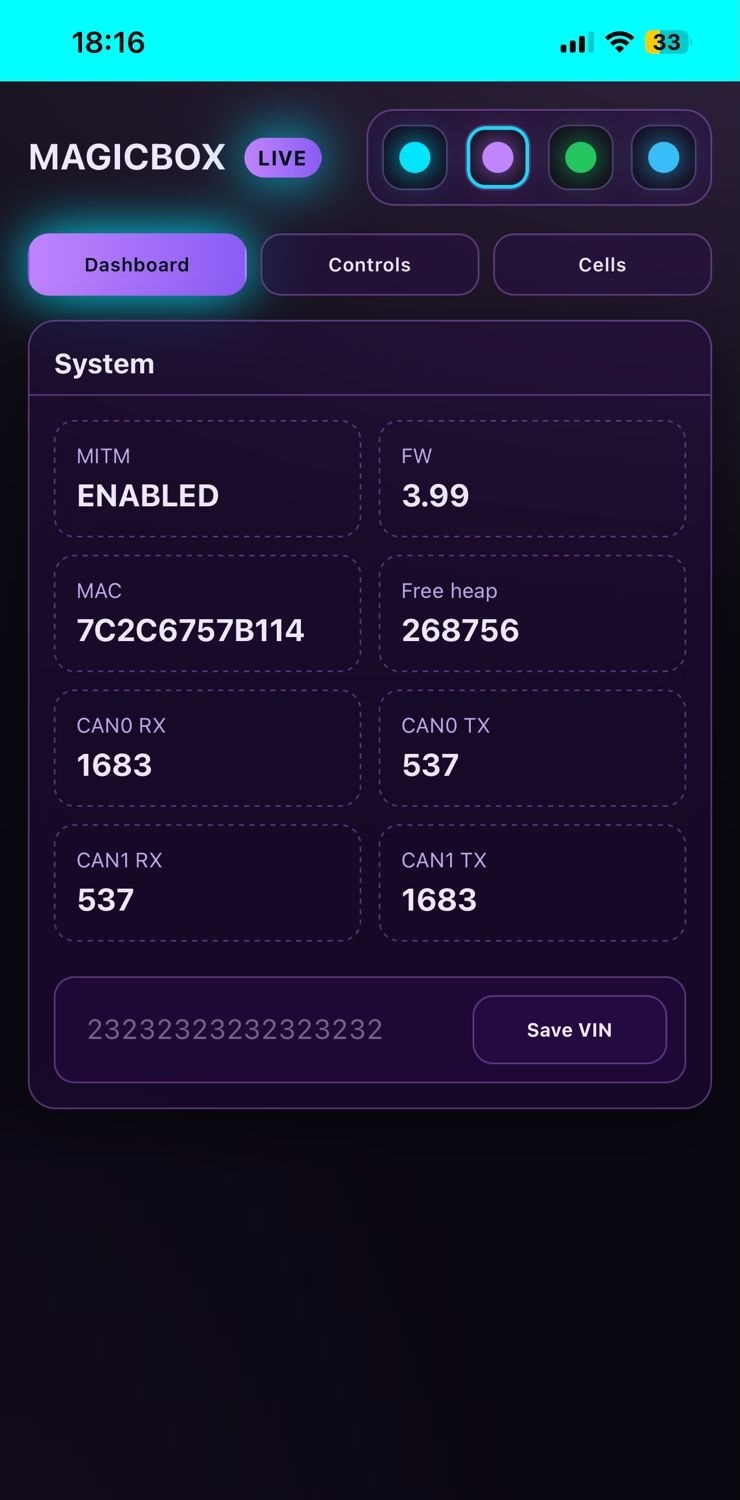Switch to the Controls tab
This screenshot has height=1500, width=740.
pyautogui.click(x=369, y=264)
